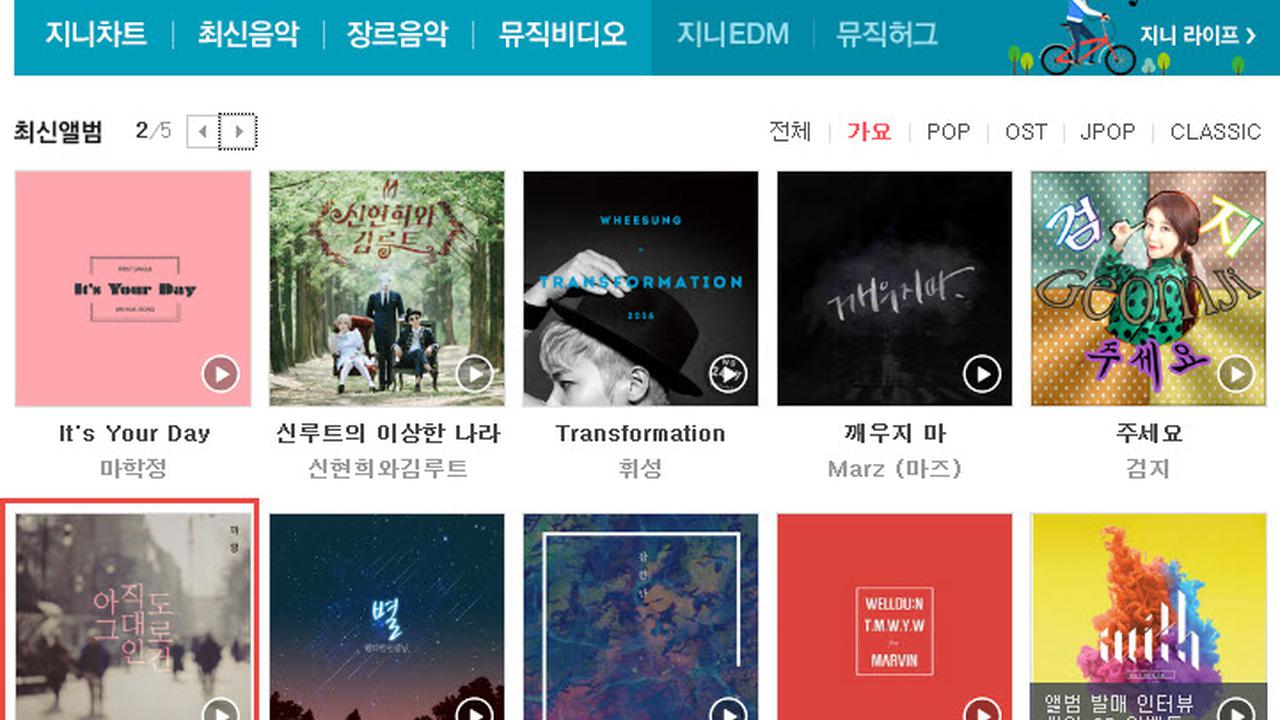Filter albums by POP
The height and width of the screenshot is (720, 1280).
pyautogui.click(x=948, y=131)
